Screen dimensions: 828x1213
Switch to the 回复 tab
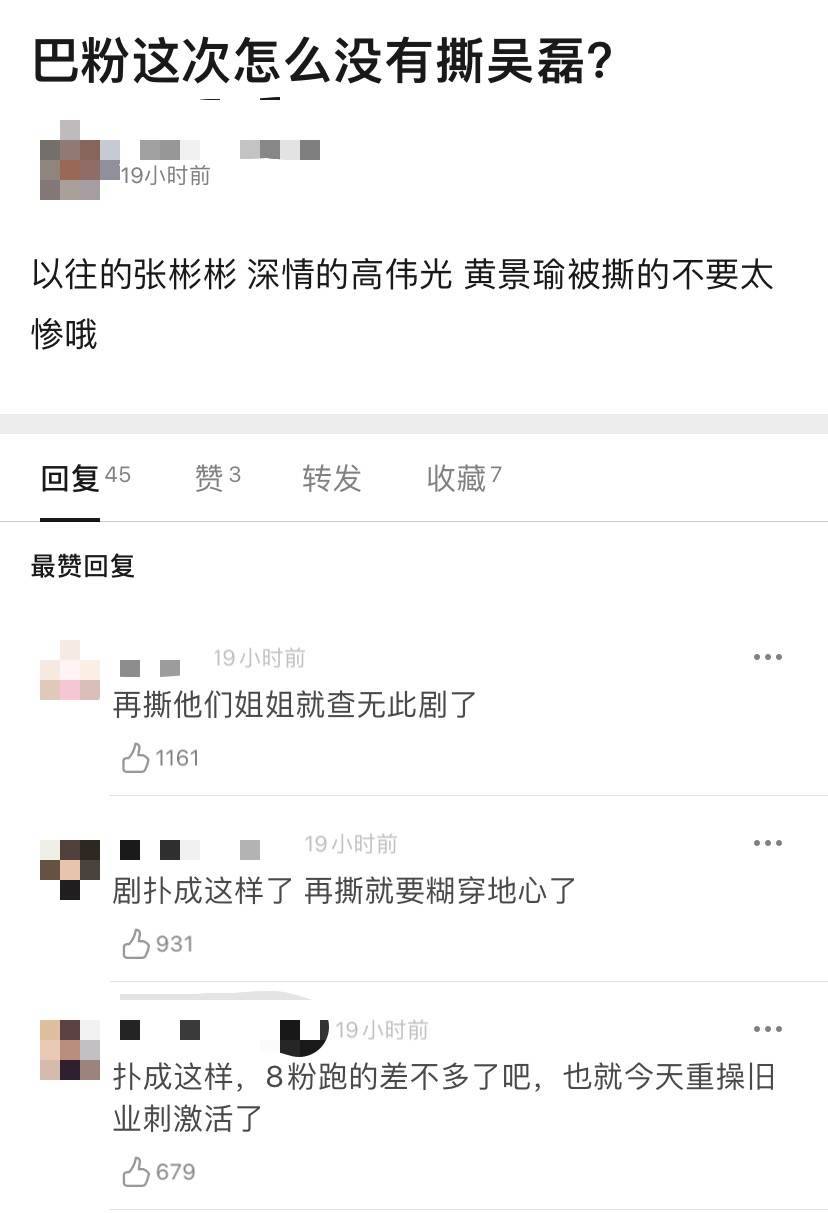pos(70,479)
